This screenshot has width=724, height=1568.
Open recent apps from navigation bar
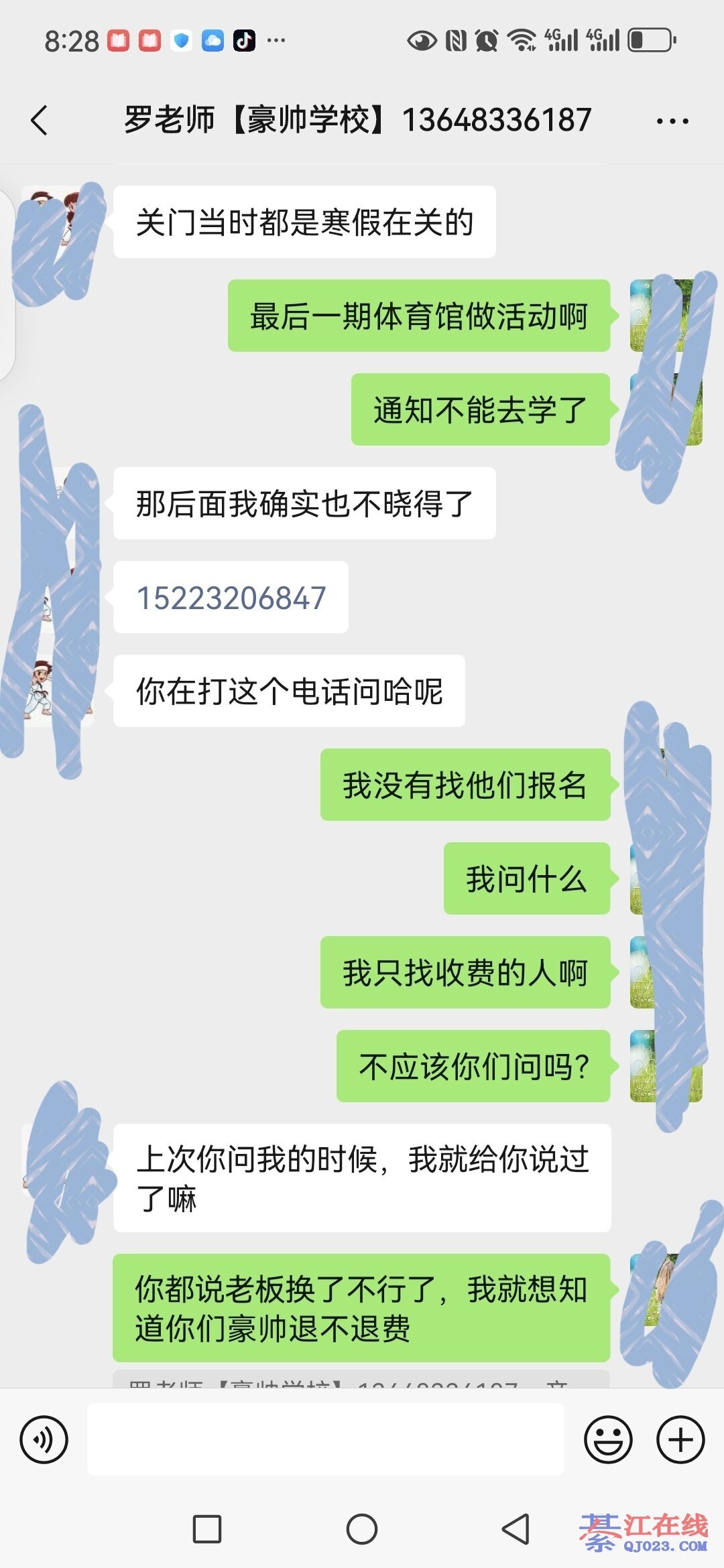(207, 1529)
